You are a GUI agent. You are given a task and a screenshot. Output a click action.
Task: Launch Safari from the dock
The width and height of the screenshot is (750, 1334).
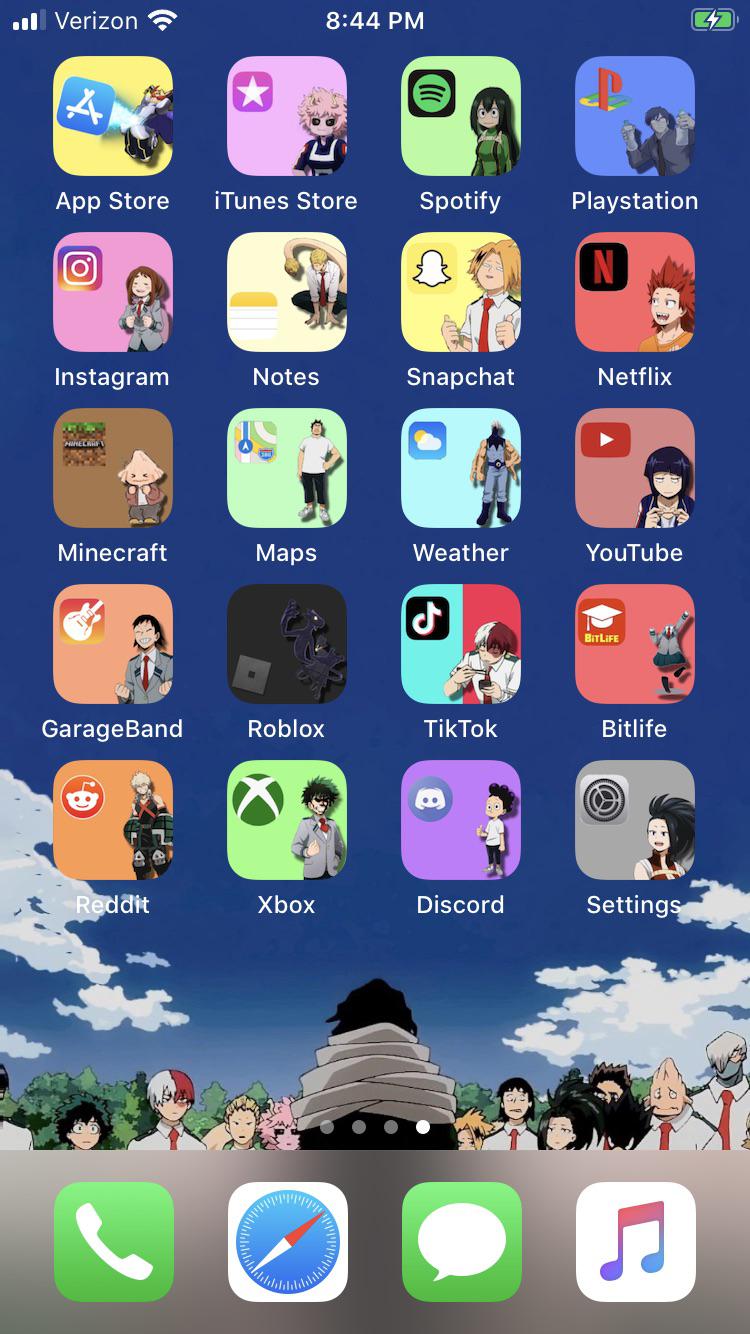287,1242
